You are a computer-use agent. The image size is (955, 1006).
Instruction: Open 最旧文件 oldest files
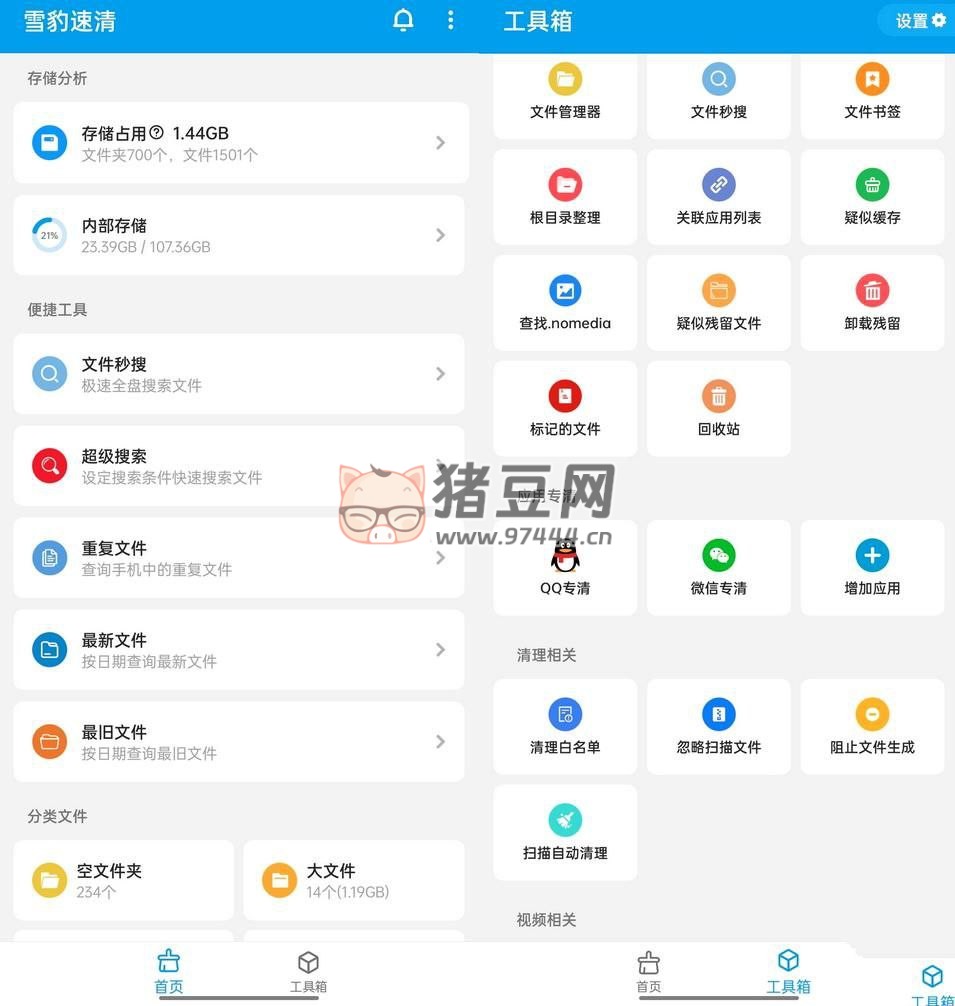tap(240, 742)
